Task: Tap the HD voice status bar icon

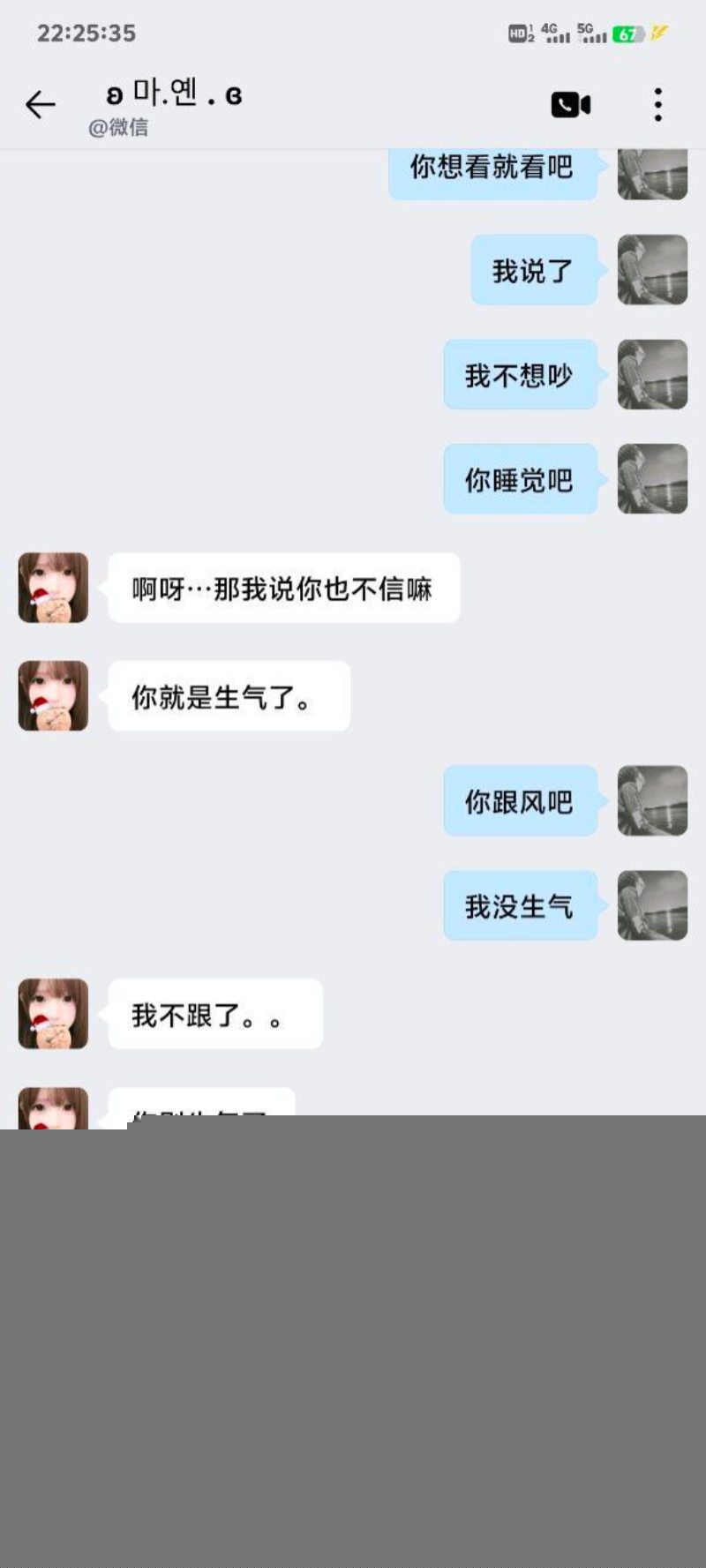Action: pyautogui.click(x=520, y=34)
